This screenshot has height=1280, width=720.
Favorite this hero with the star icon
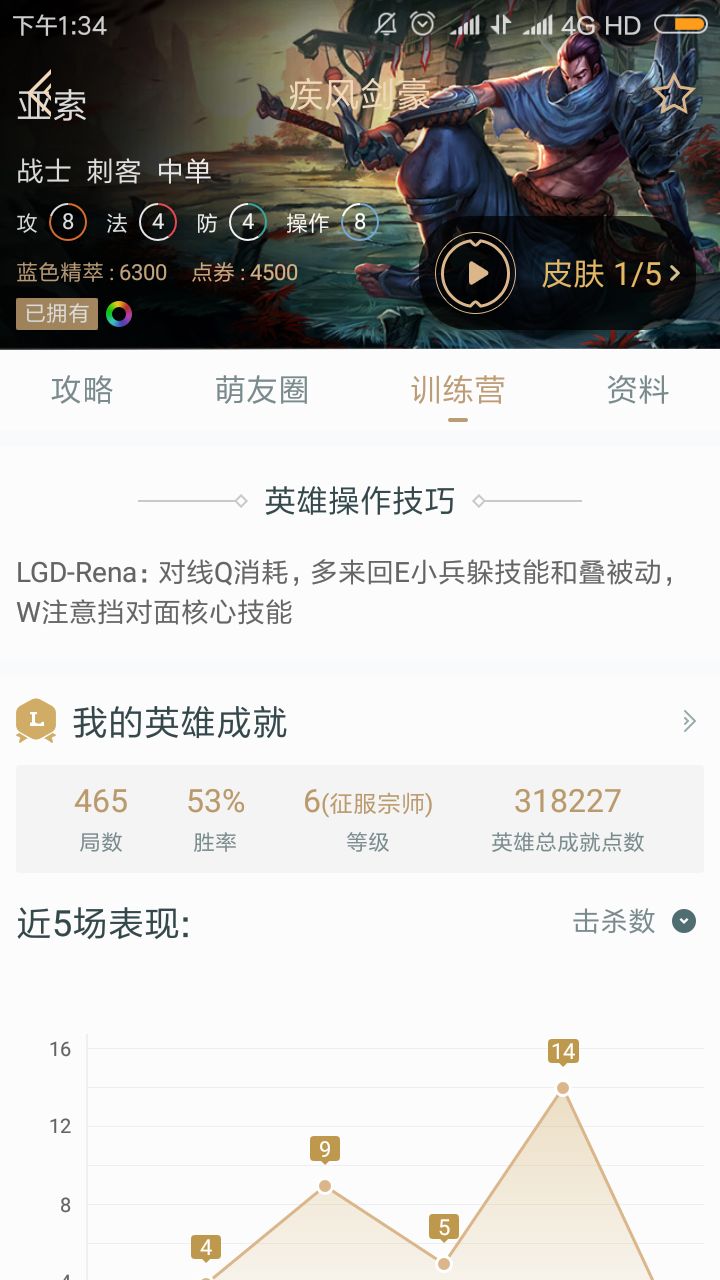coord(673,95)
